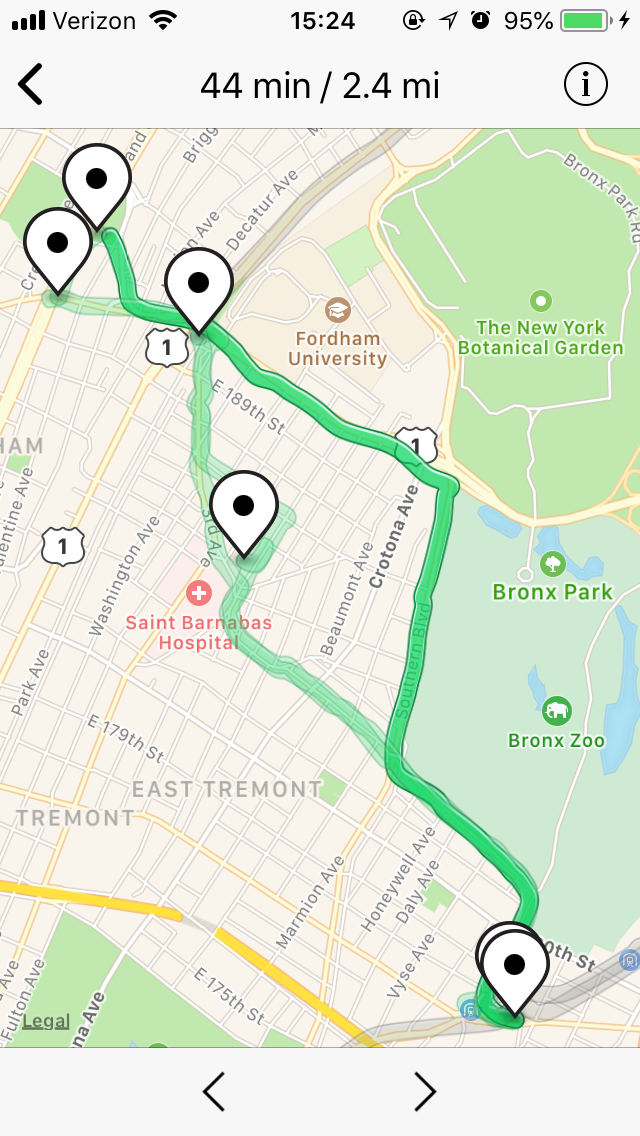The image size is (640, 1136).
Task: Open the Legal link on the map
Action: coord(46,1021)
